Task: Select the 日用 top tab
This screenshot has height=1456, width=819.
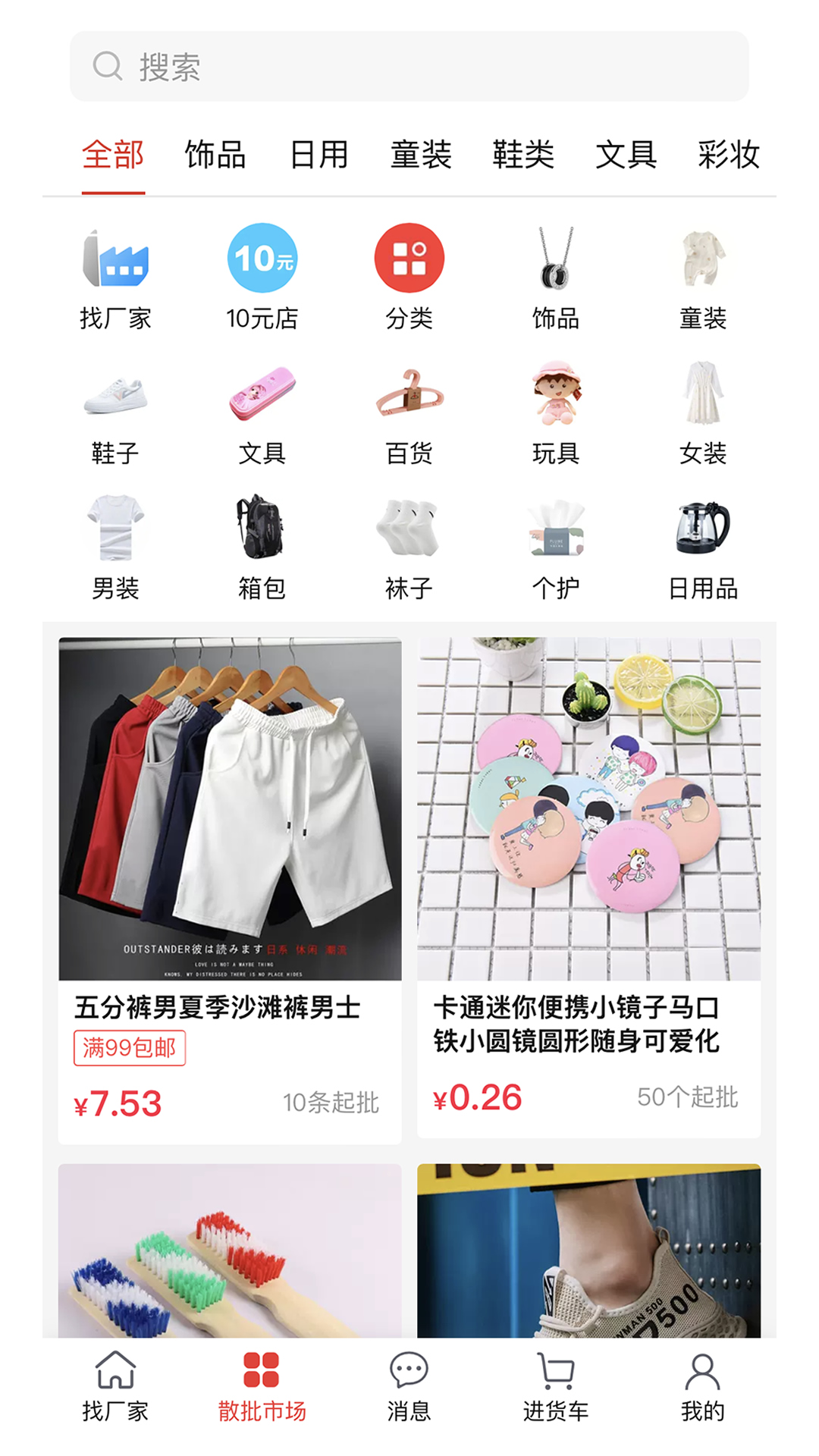Action: click(x=318, y=155)
